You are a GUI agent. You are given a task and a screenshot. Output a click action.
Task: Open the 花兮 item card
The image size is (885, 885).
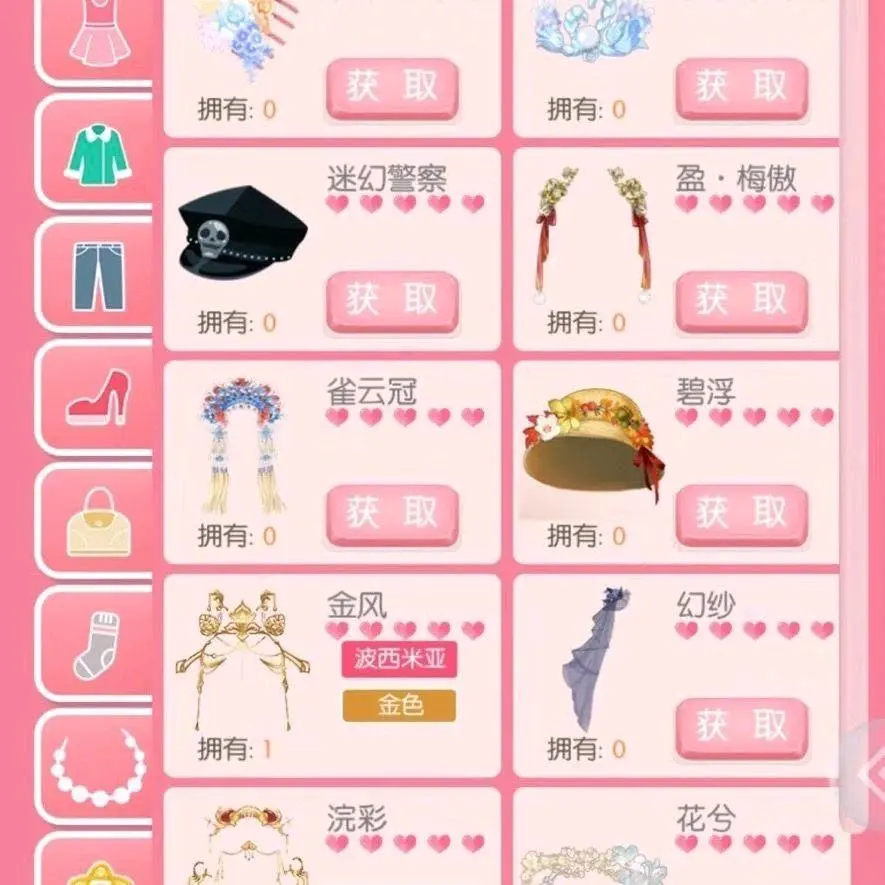(676, 836)
